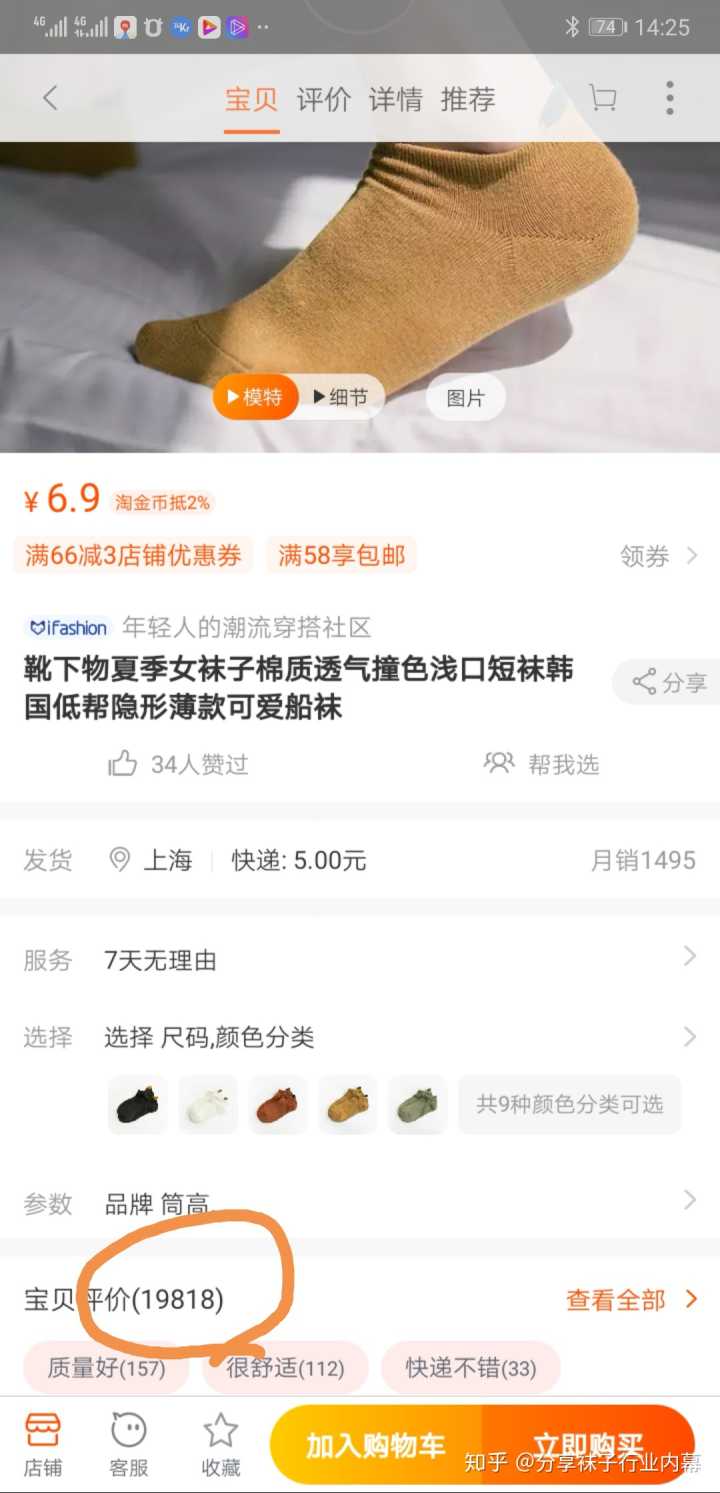The width and height of the screenshot is (720, 1493).
Task: Visit the 店铺 store page
Action: coord(43,1444)
